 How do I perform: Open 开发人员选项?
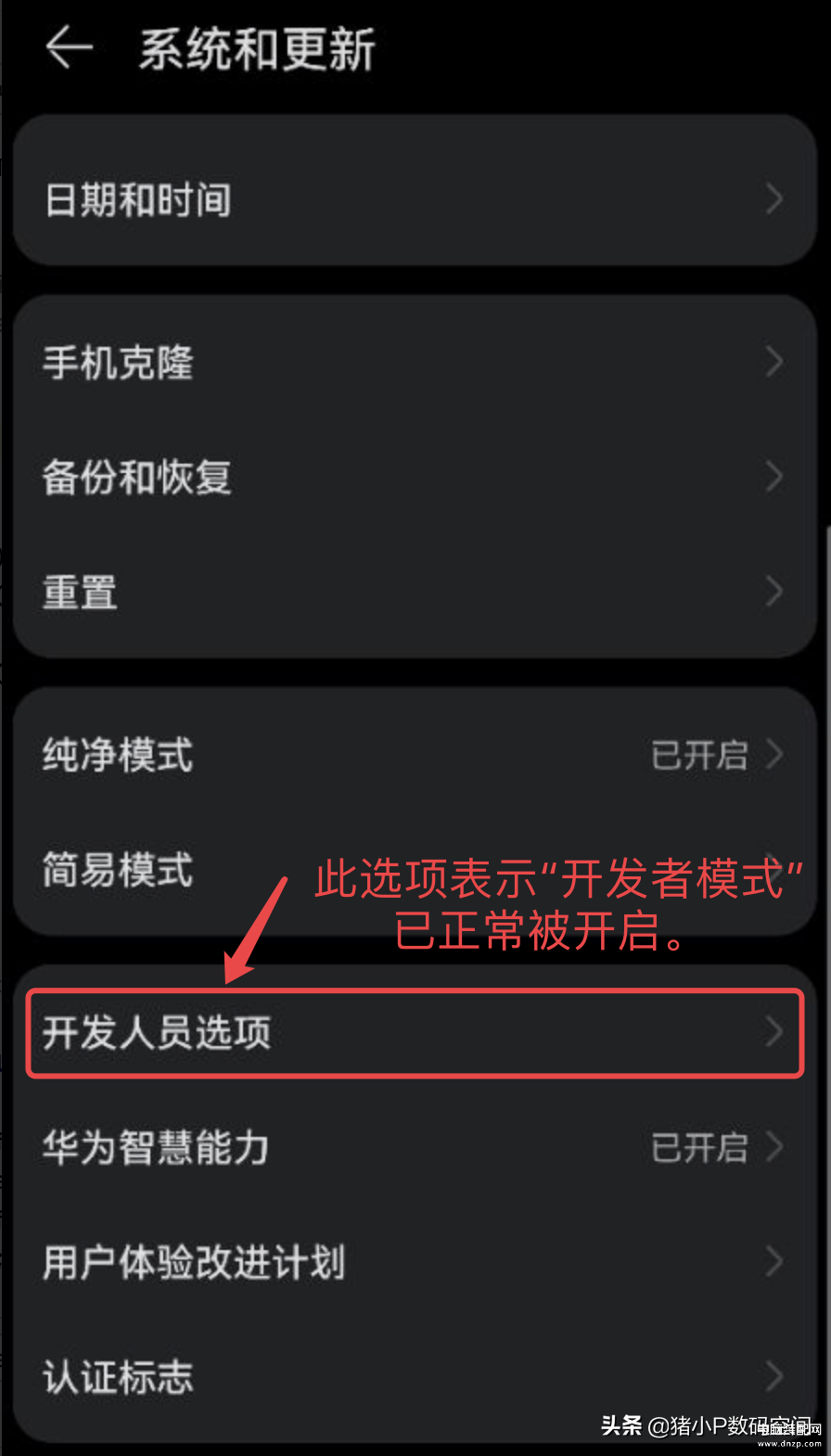[x=414, y=1032]
